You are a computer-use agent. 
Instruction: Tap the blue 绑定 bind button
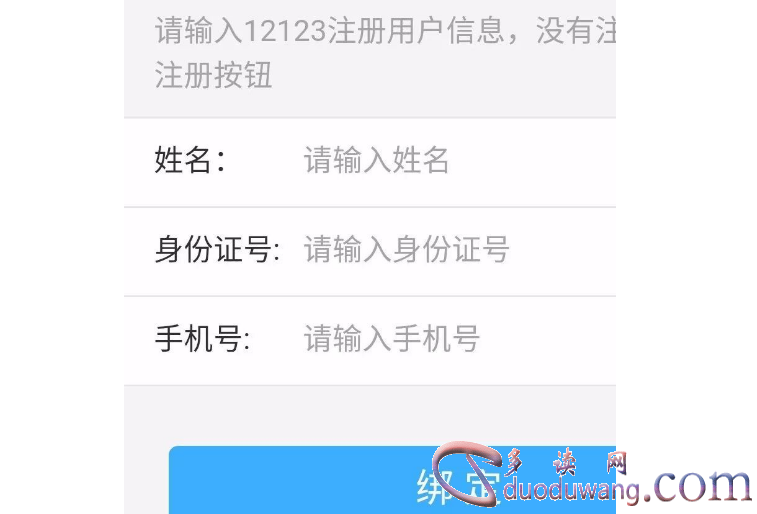click(x=390, y=482)
